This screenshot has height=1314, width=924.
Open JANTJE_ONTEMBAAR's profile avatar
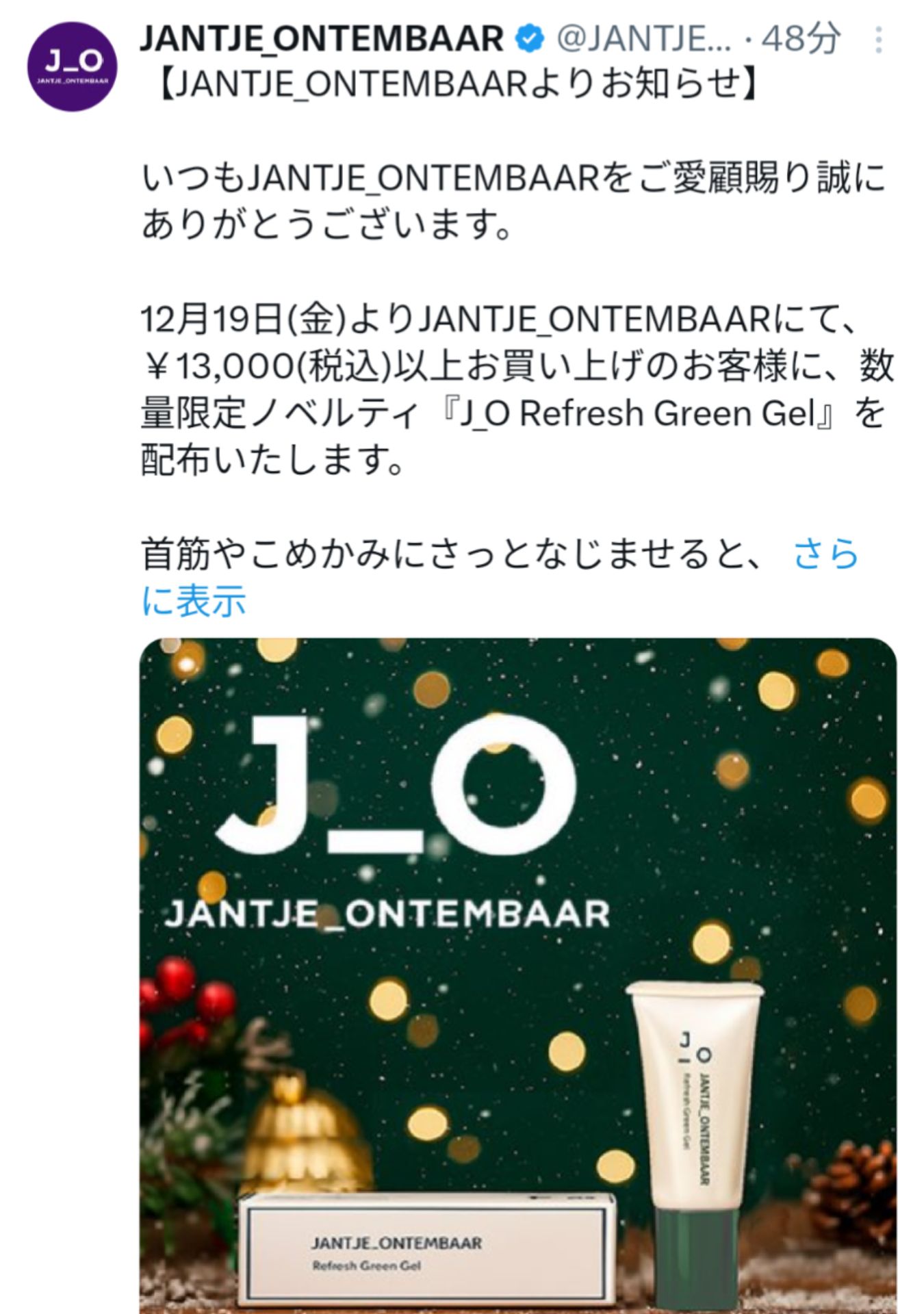(x=72, y=66)
